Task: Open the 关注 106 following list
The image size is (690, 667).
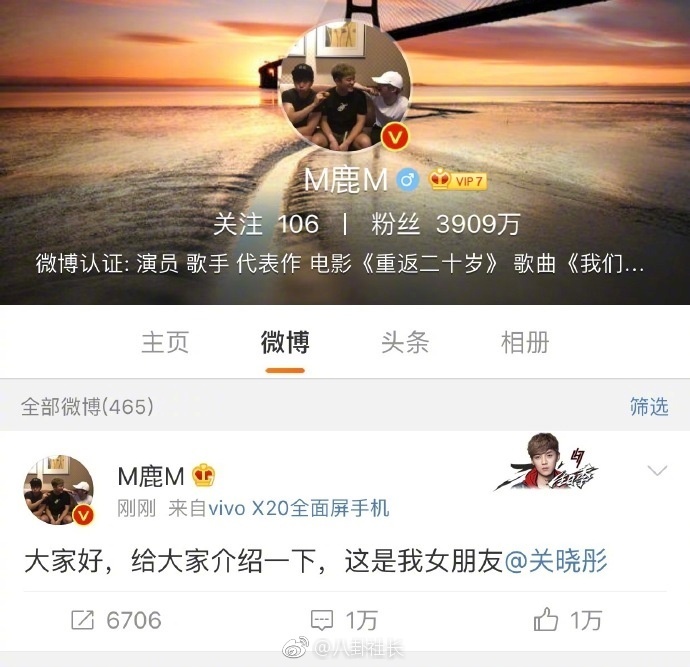Action: point(266,223)
